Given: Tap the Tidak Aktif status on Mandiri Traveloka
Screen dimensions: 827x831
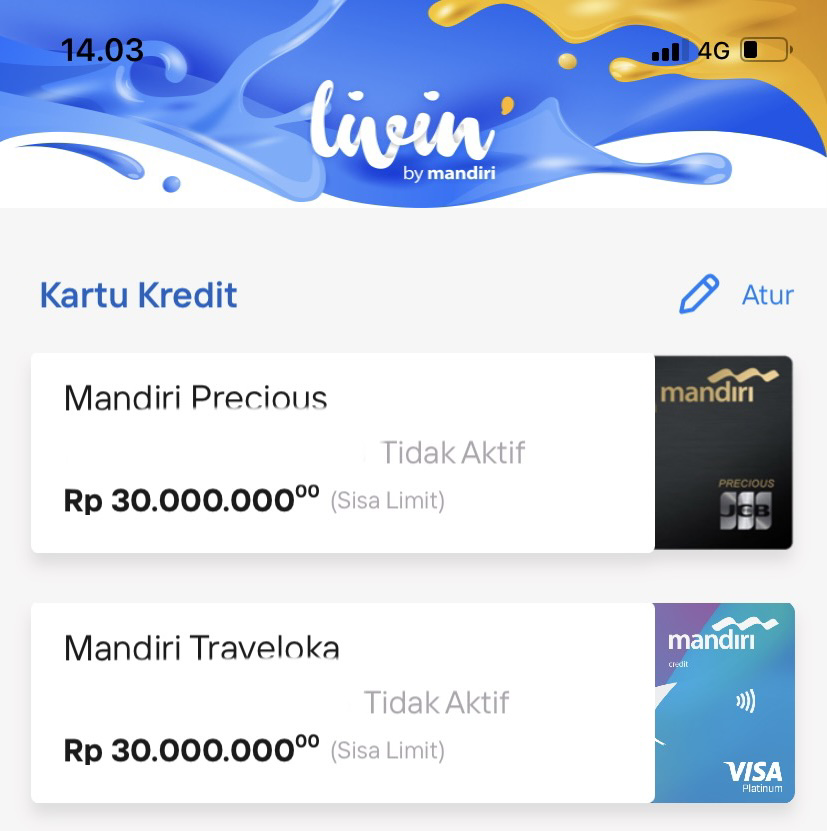Looking at the screenshot, I should pyautogui.click(x=437, y=703).
